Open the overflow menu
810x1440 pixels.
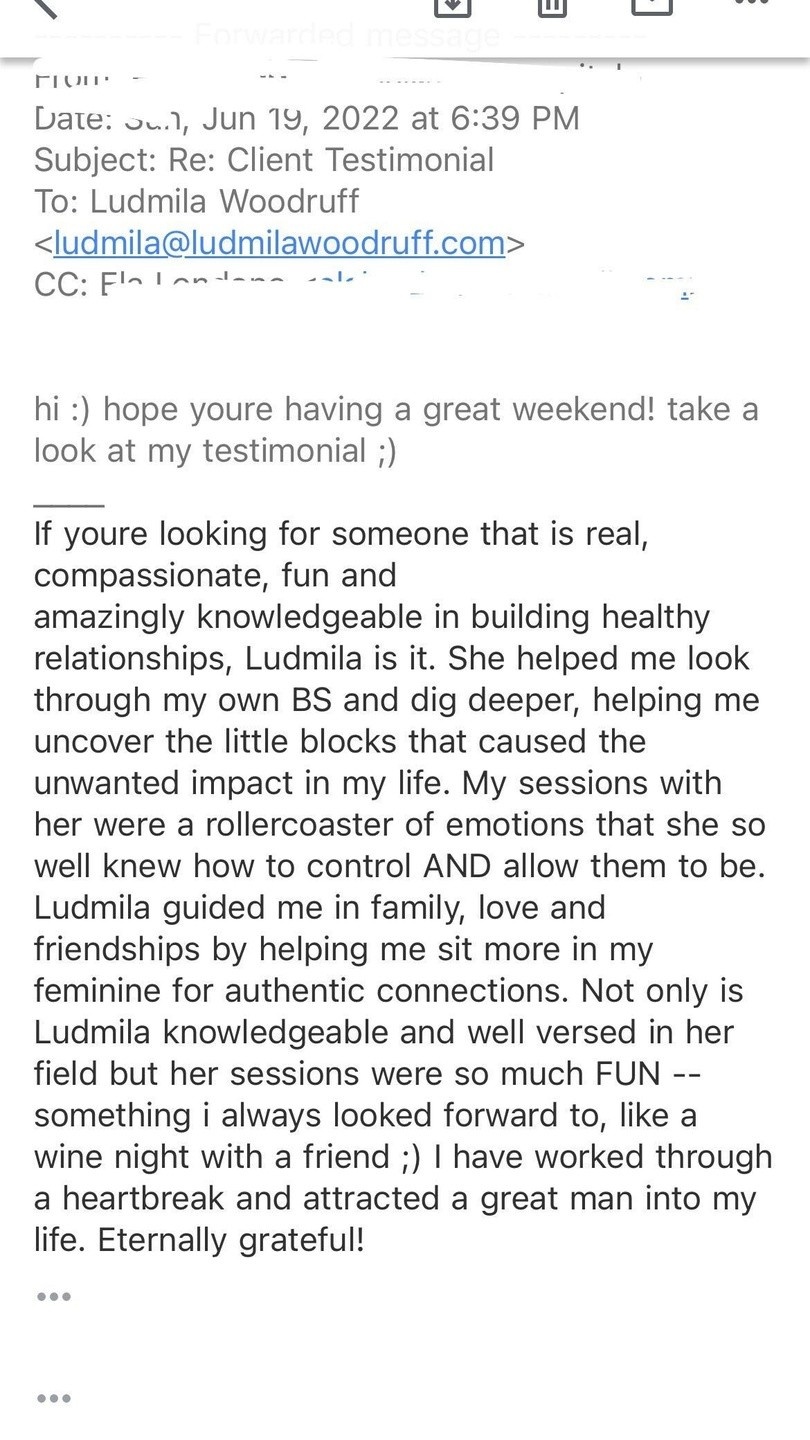tap(750, 5)
